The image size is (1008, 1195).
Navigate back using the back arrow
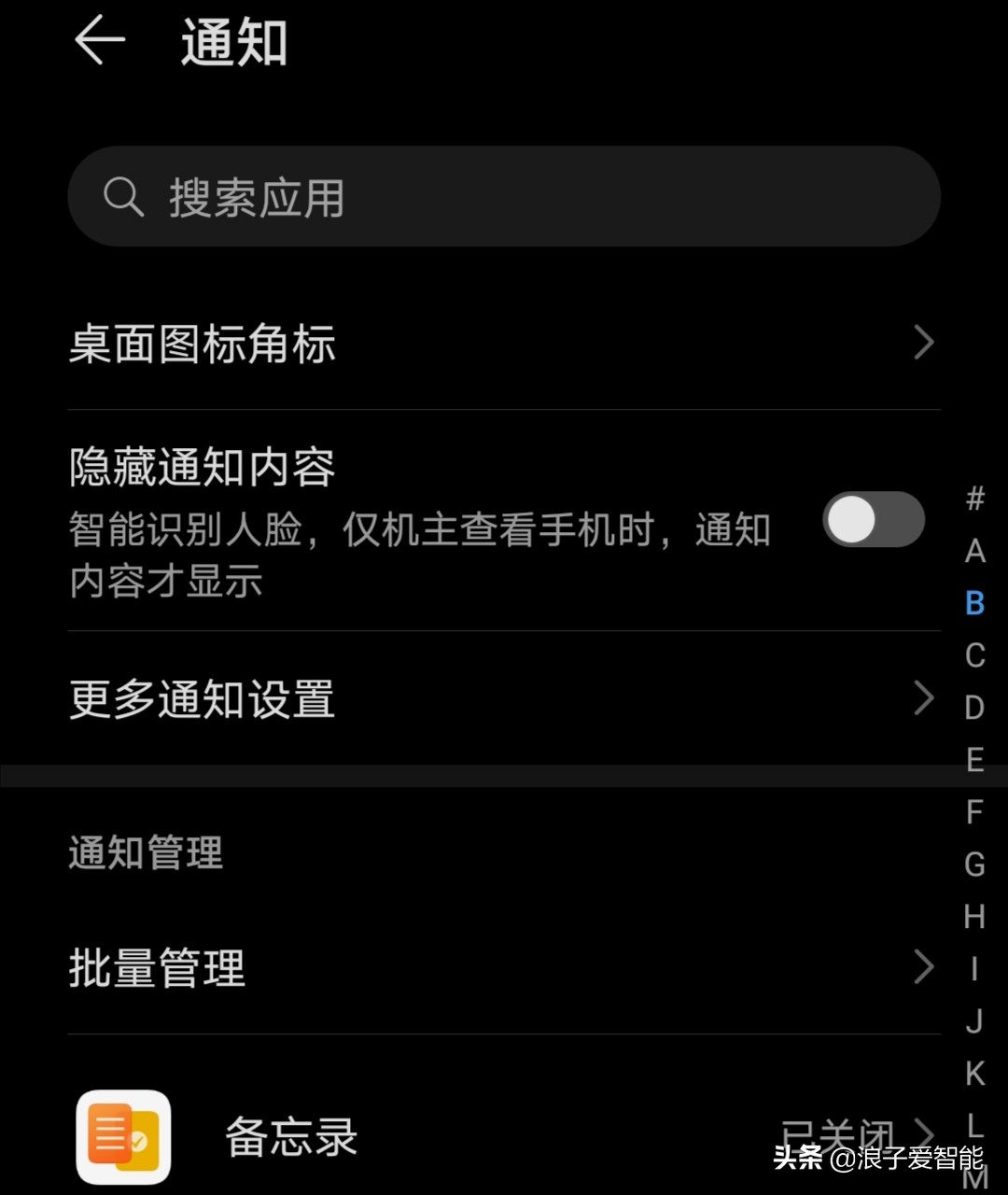pyautogui.click(x=100, y=42)
